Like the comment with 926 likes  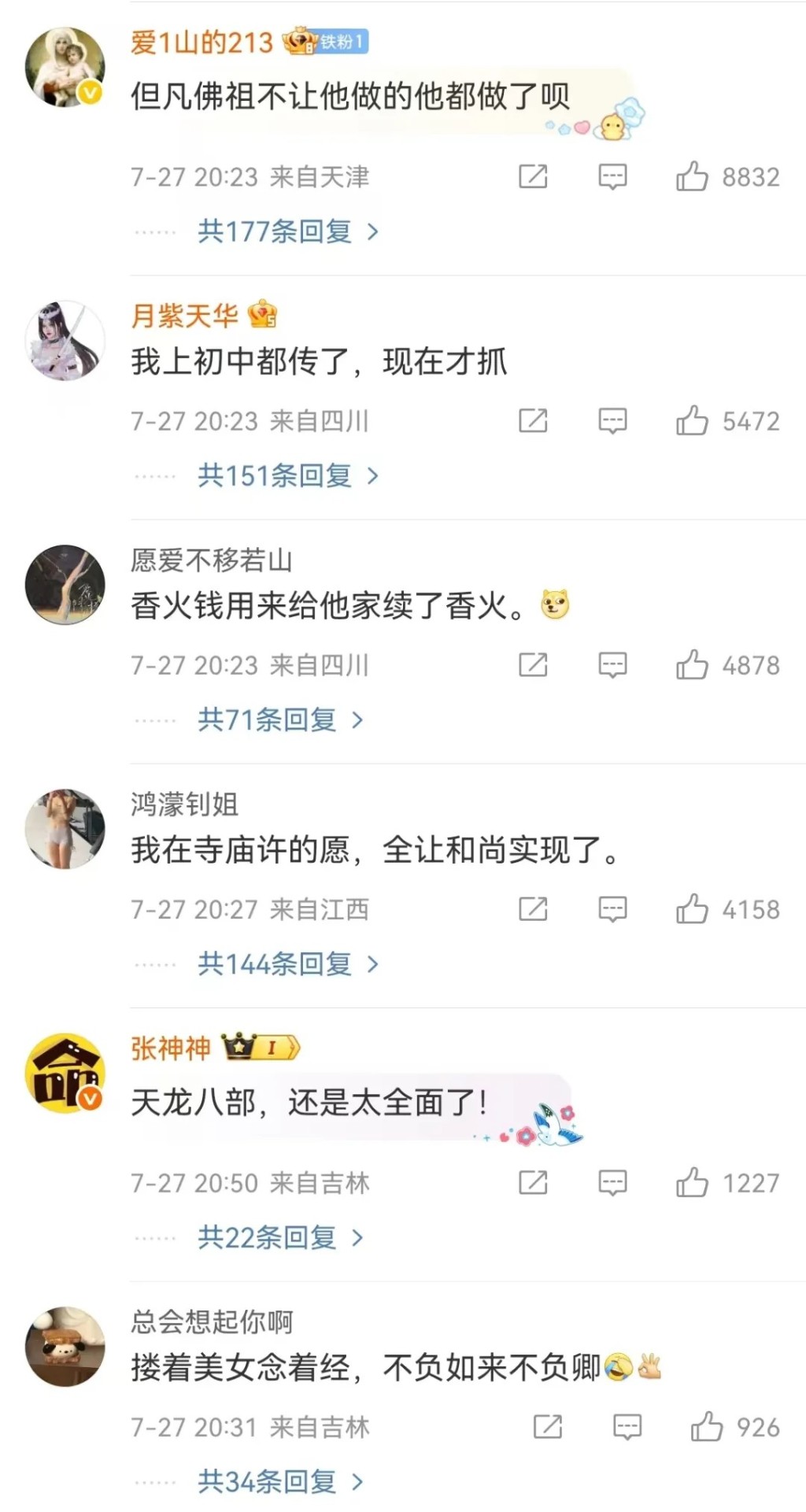click(x=706, y=1426)
